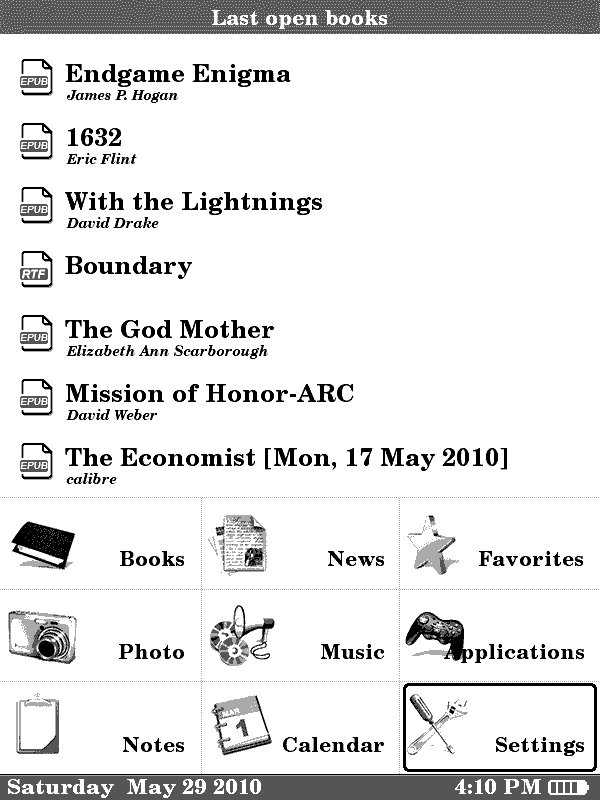
Task: Open the RTF book Boundary
Action: pos(128,266)
